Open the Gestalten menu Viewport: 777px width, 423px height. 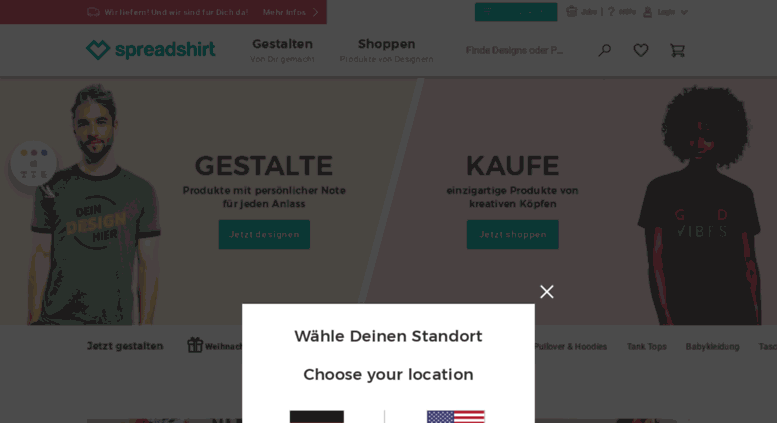tap(282, 50)
